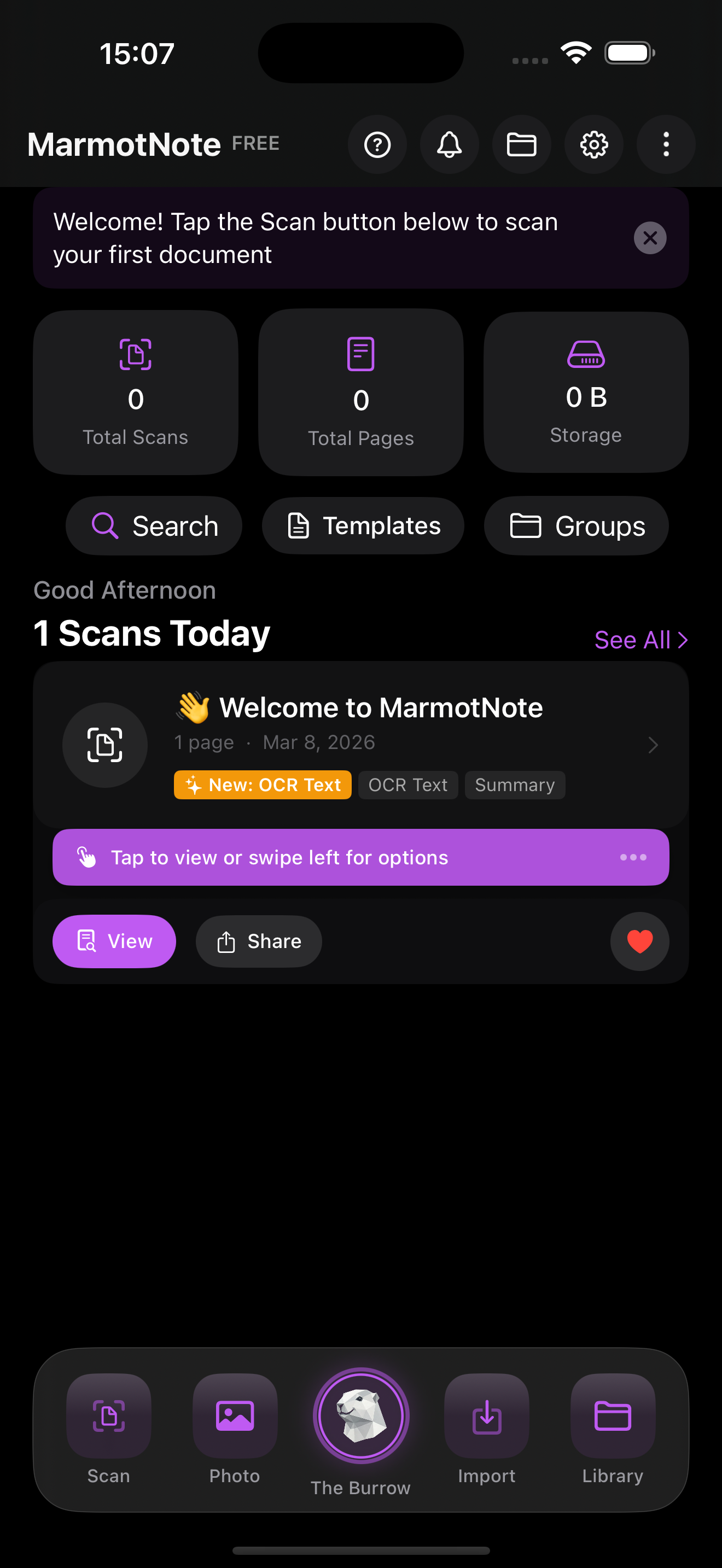Screen dimensions: 722x1568
Task: Open the Library folder icon
Action: pyautogui.click(x=613, y=1417)
